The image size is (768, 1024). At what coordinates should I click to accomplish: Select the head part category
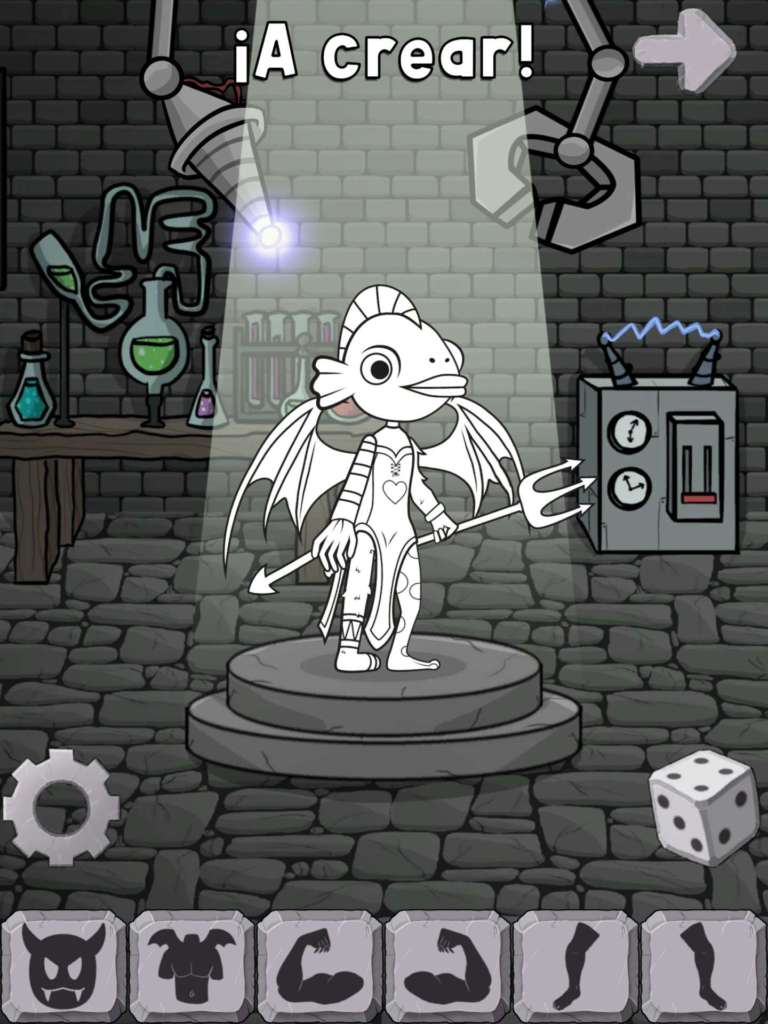pos(64,966)
